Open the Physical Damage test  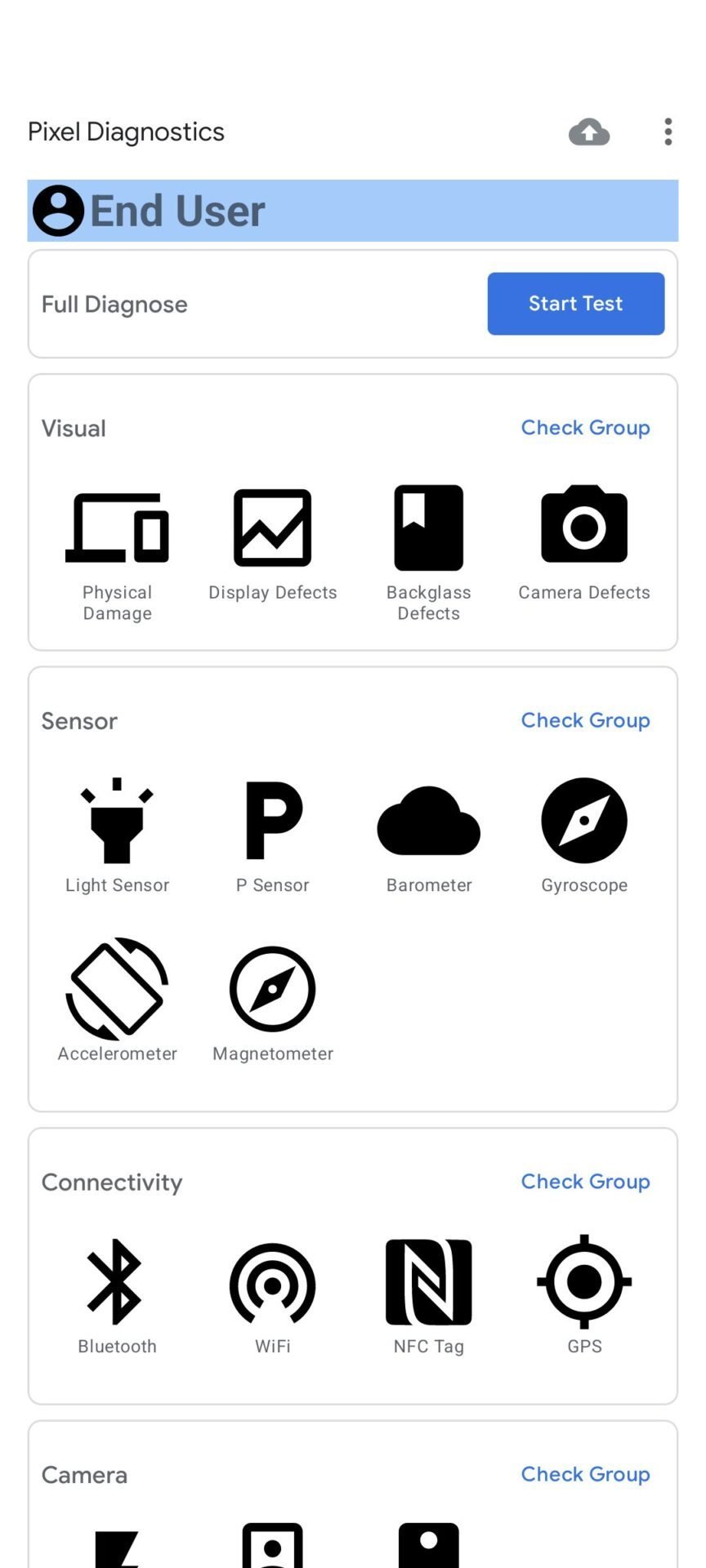click(x=117, y=557)
